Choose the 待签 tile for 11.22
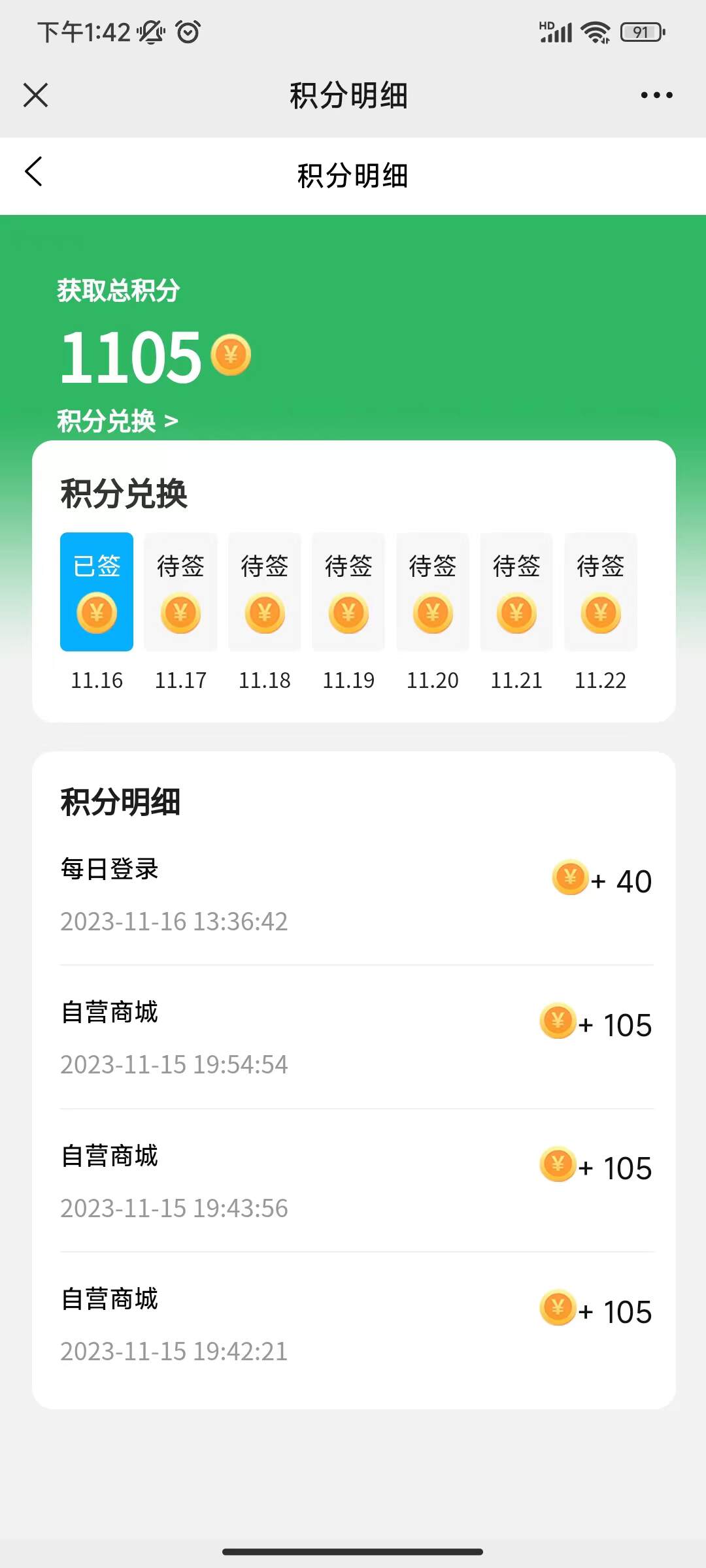The height and width of the screenshot is (1568, 706). 601,592
